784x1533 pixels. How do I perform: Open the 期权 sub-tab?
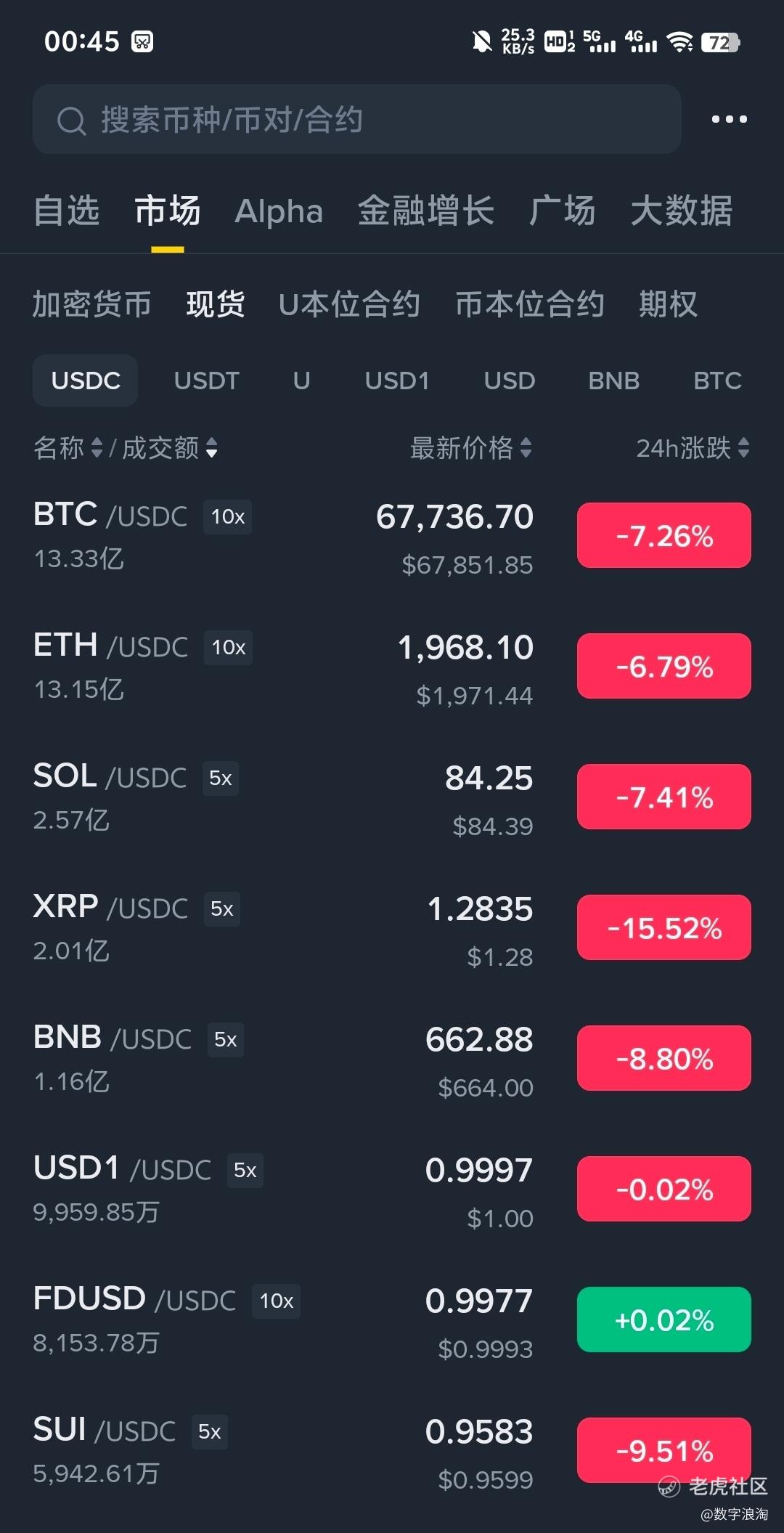(668, 304)
